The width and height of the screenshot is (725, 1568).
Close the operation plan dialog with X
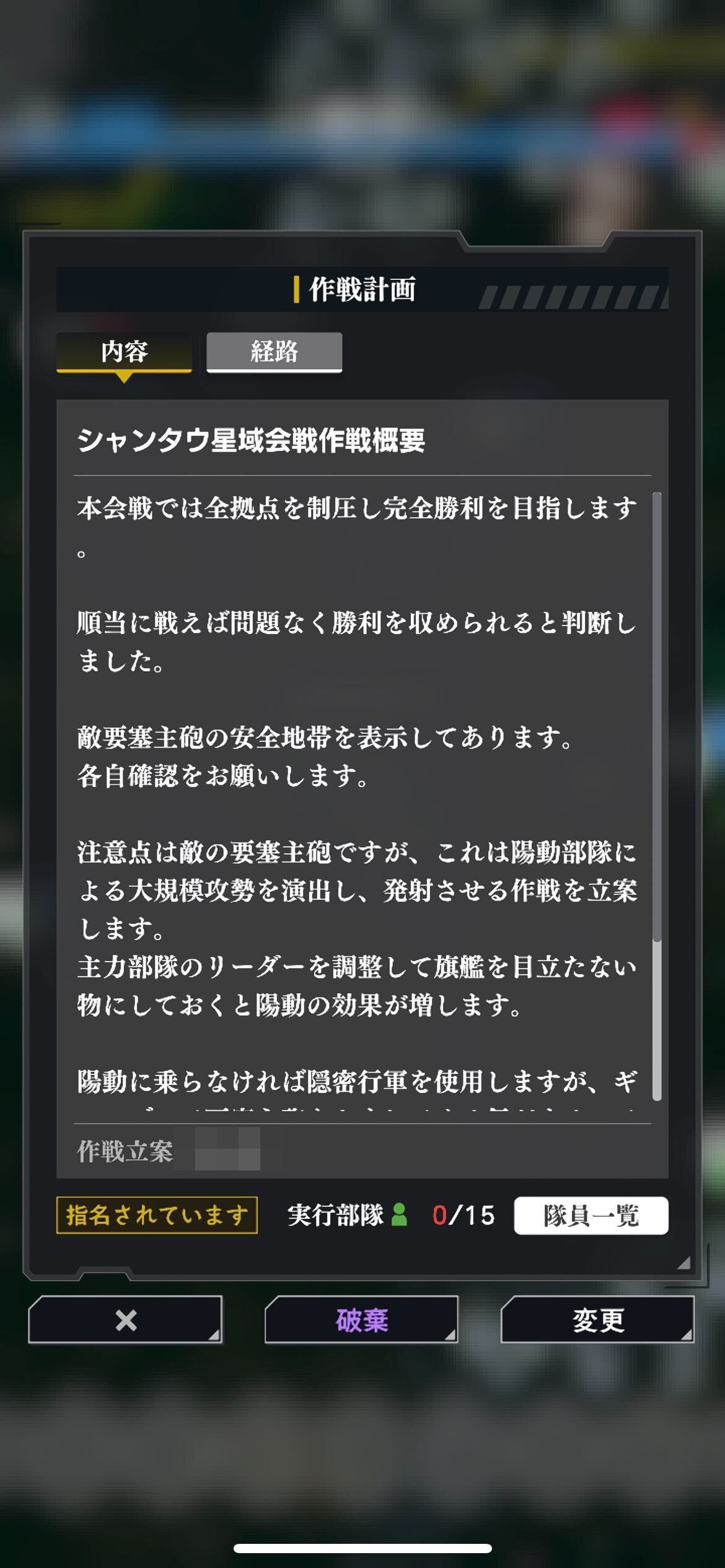(125, 1320)
